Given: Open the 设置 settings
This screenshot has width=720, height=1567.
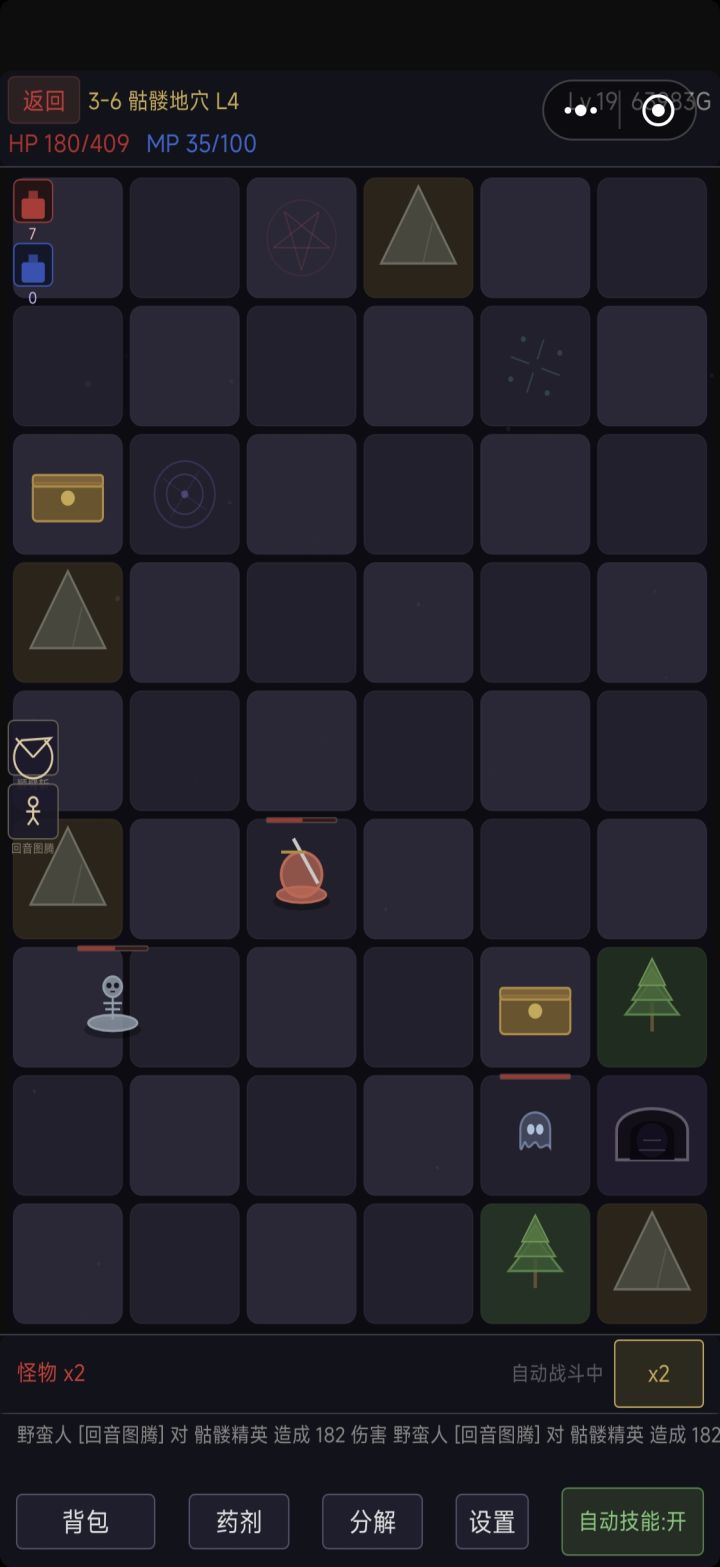Looking at the screenshot, I should (x=492, y=1521).
